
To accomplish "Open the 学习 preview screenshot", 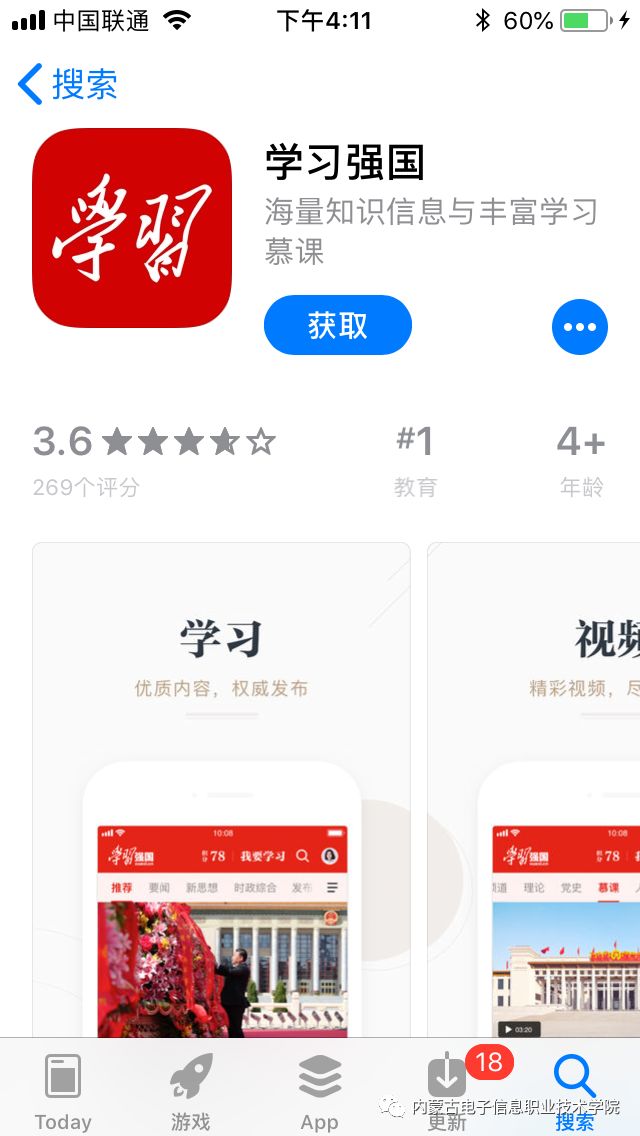I will [x=221, y=790].
